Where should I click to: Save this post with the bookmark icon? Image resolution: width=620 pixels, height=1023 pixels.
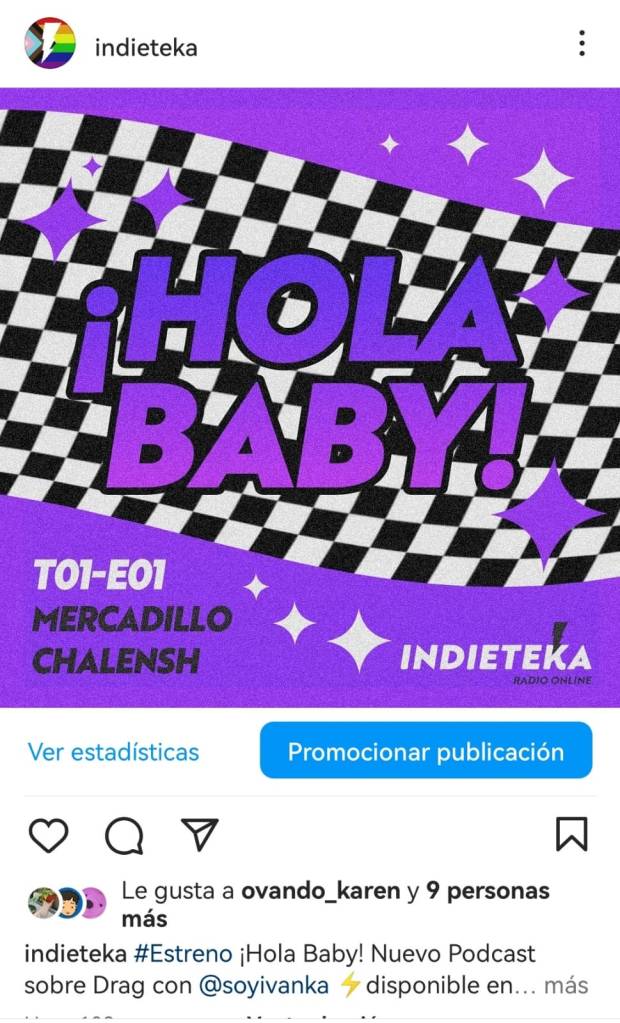coord(572,834)
